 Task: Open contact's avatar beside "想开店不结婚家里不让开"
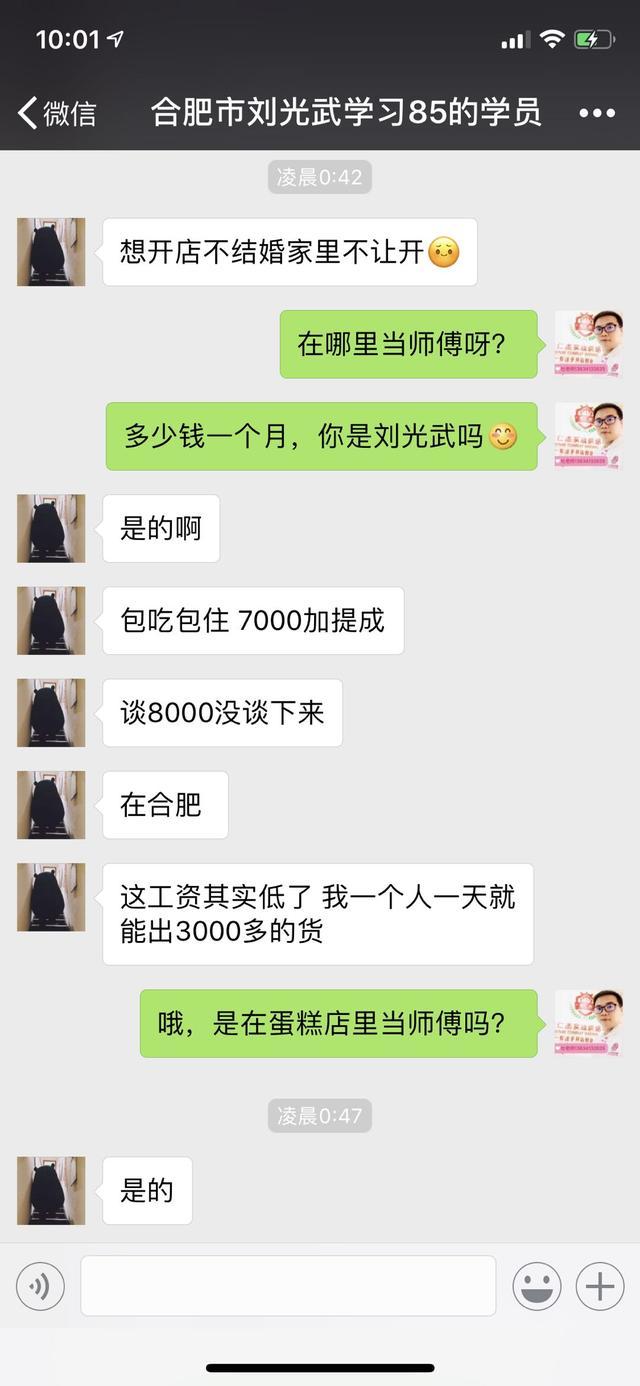[x=51, y=252]
